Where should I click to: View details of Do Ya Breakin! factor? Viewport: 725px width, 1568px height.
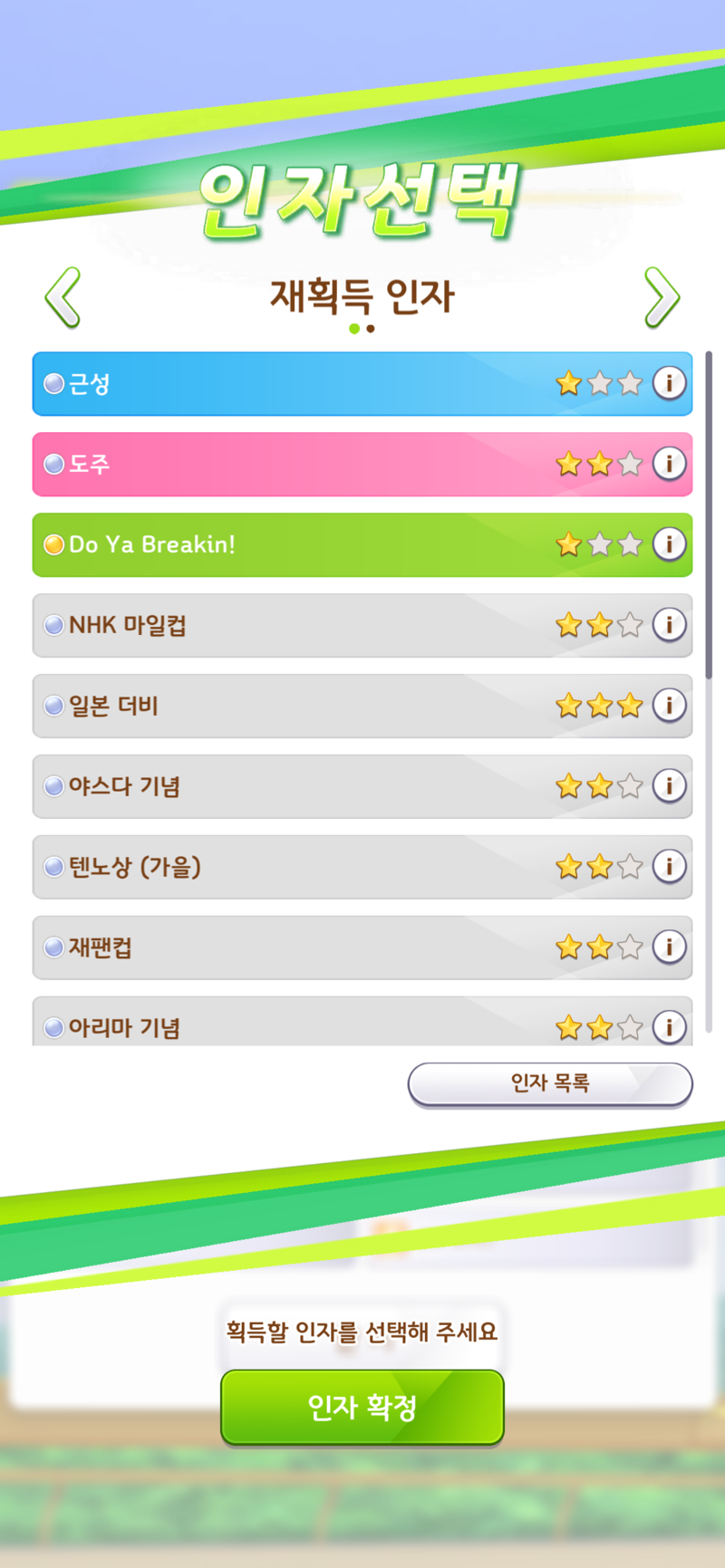pyautogui.click(x=669, y=544)
